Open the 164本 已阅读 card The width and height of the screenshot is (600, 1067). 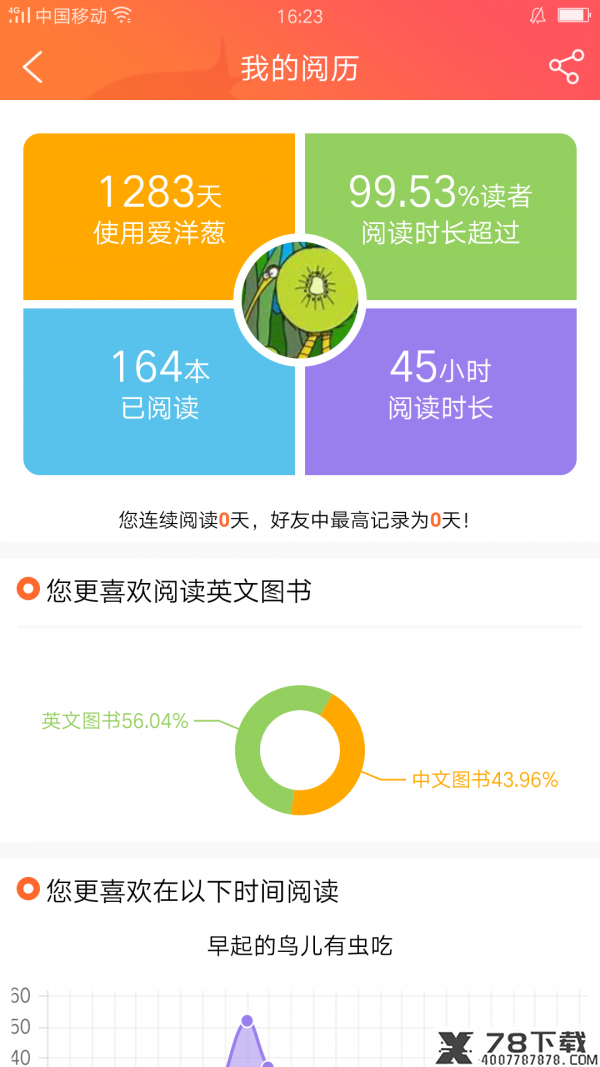159,391
